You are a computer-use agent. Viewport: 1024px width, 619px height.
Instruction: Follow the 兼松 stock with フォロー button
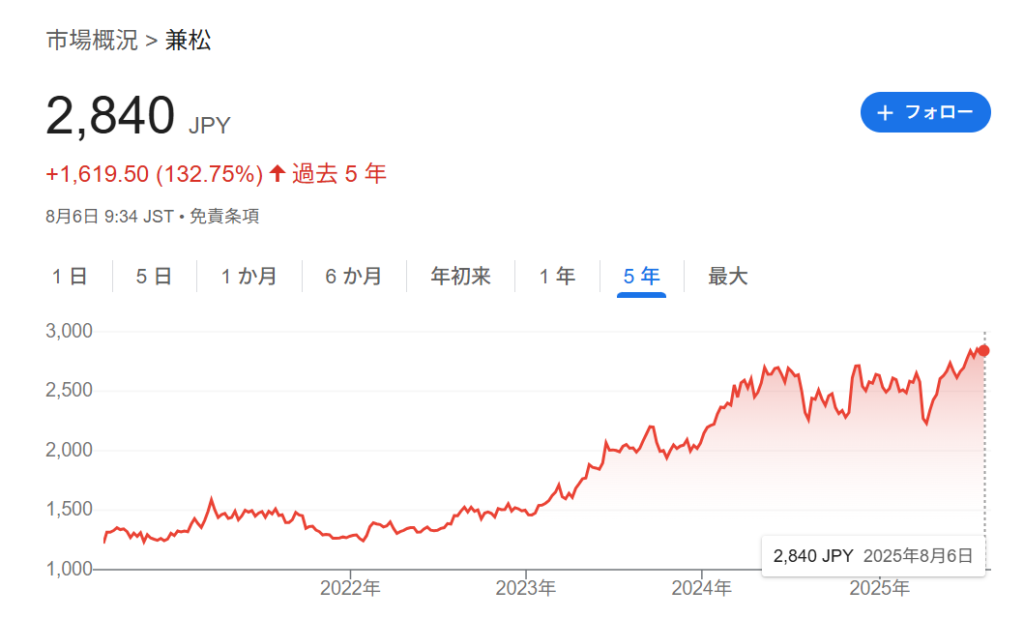click(925, 113)
